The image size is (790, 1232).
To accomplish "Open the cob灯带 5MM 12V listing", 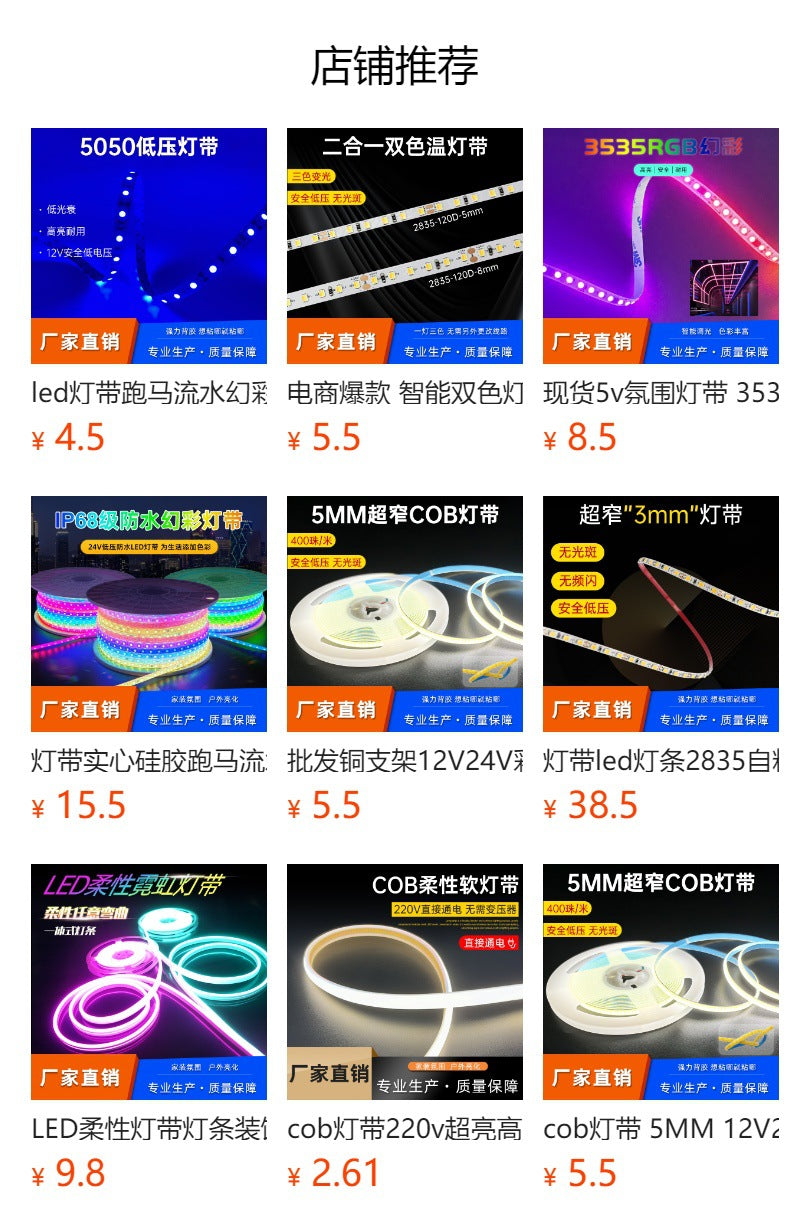I will [x=661, y=982].
